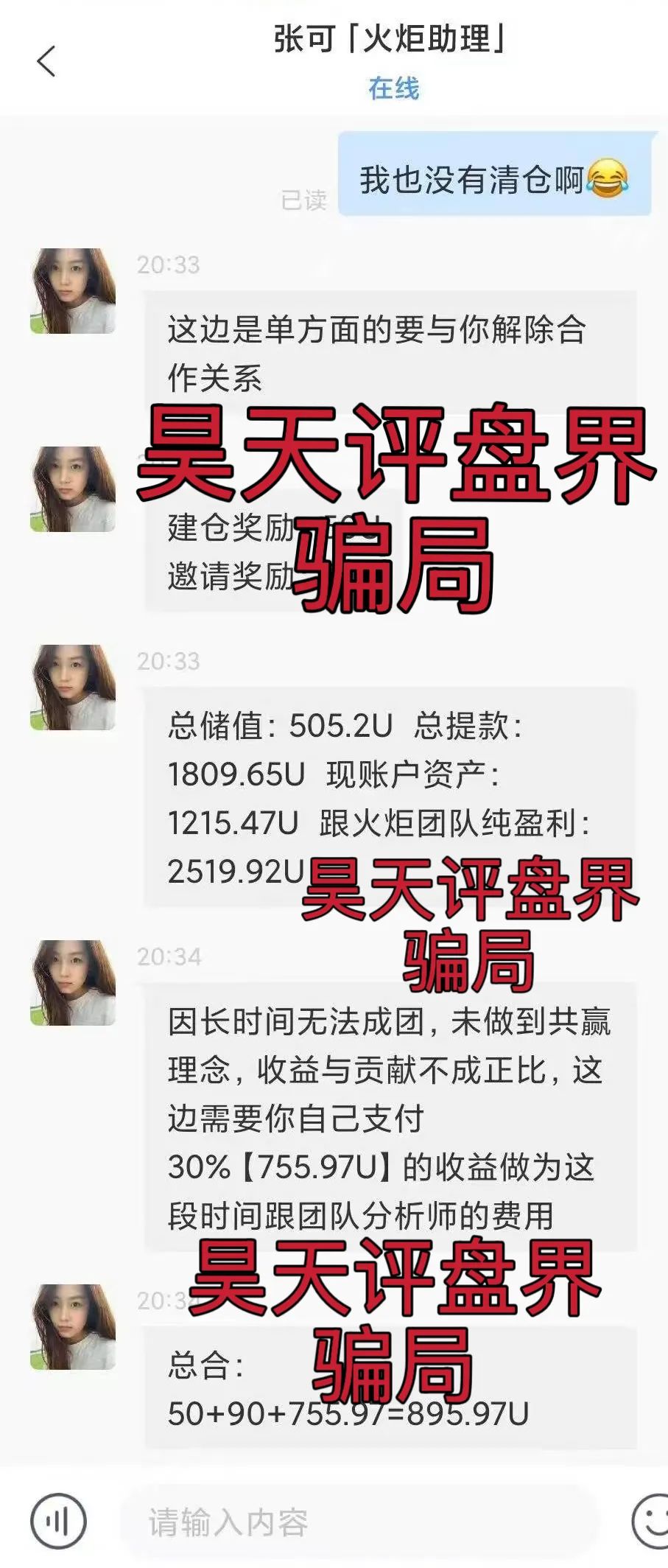Tap the voice message icon
The image size is (668, 1568).
point(57,1522)
